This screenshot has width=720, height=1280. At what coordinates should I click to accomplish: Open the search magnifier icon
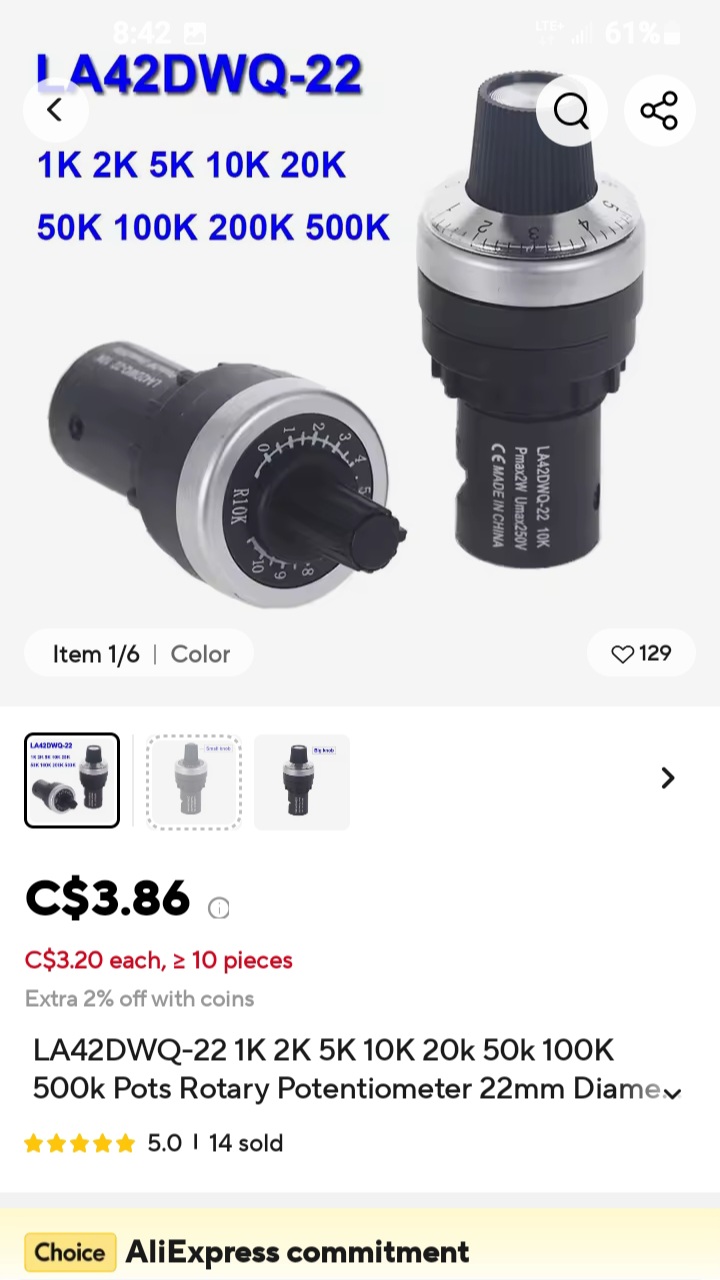[x=571, y=110]
